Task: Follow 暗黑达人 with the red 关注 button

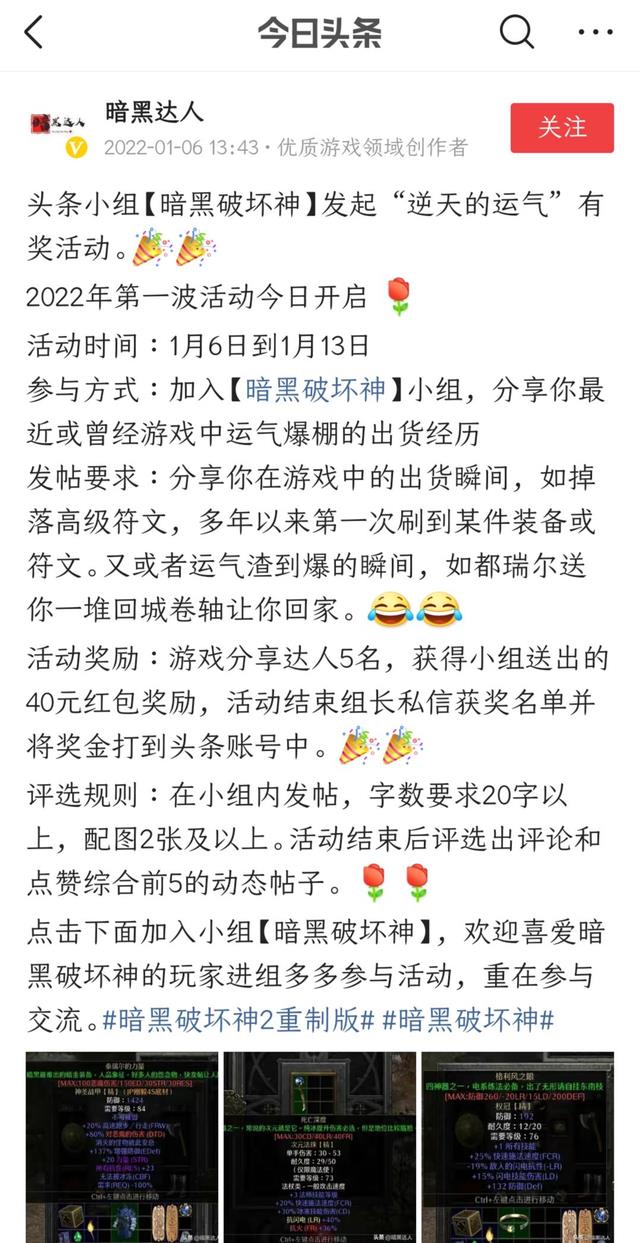Action: 562,127
